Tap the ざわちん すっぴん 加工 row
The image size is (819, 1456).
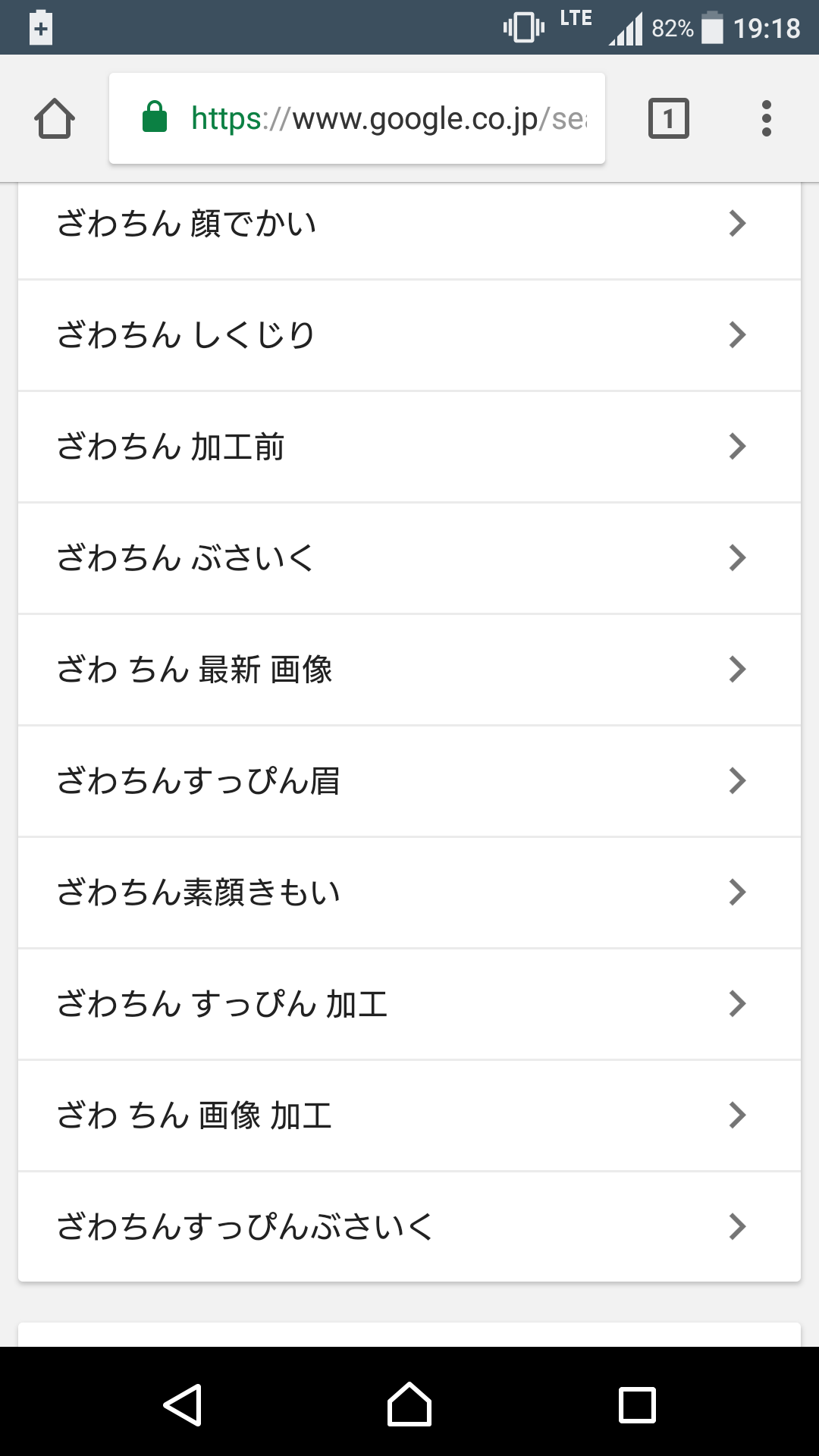coord(409,1004)
